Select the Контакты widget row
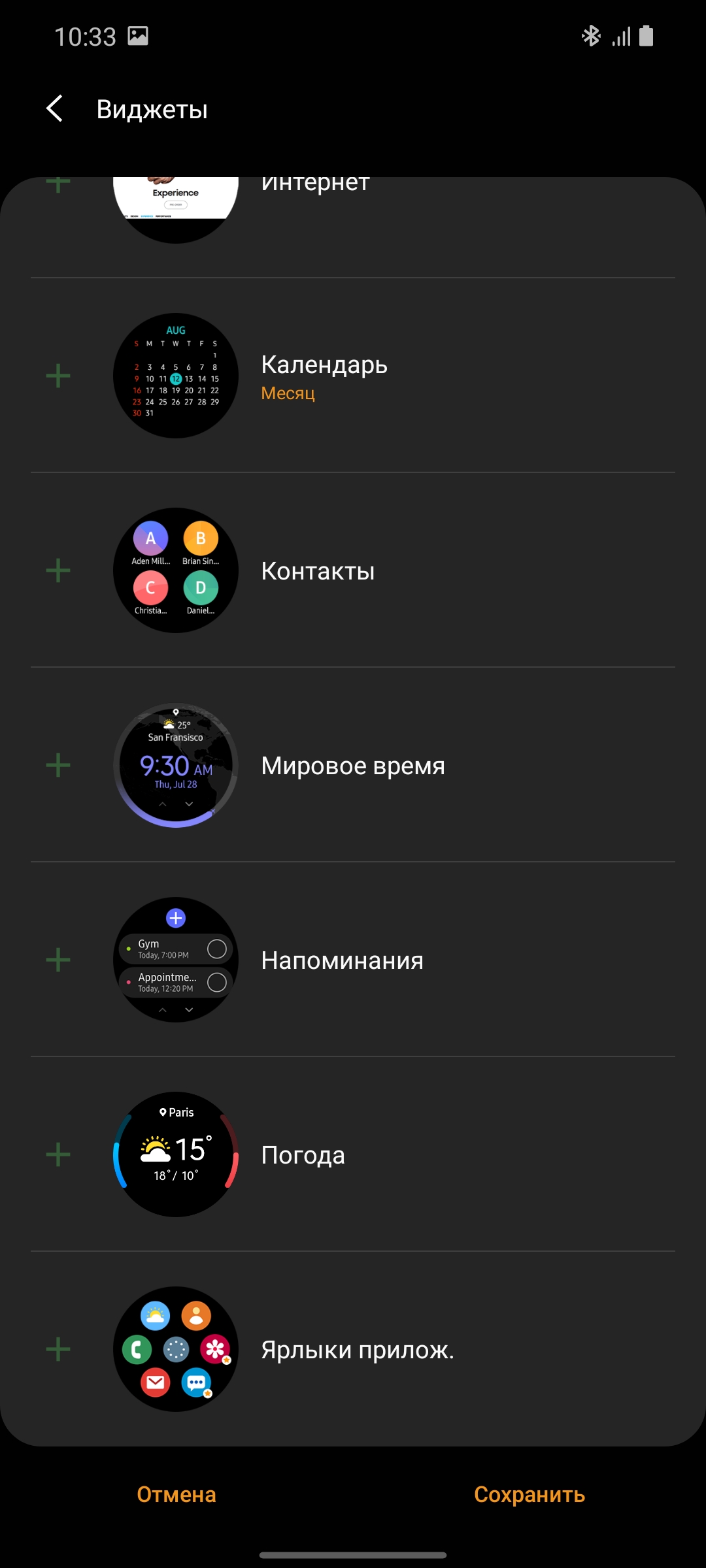706x1568 pixels. click(392, 570)
